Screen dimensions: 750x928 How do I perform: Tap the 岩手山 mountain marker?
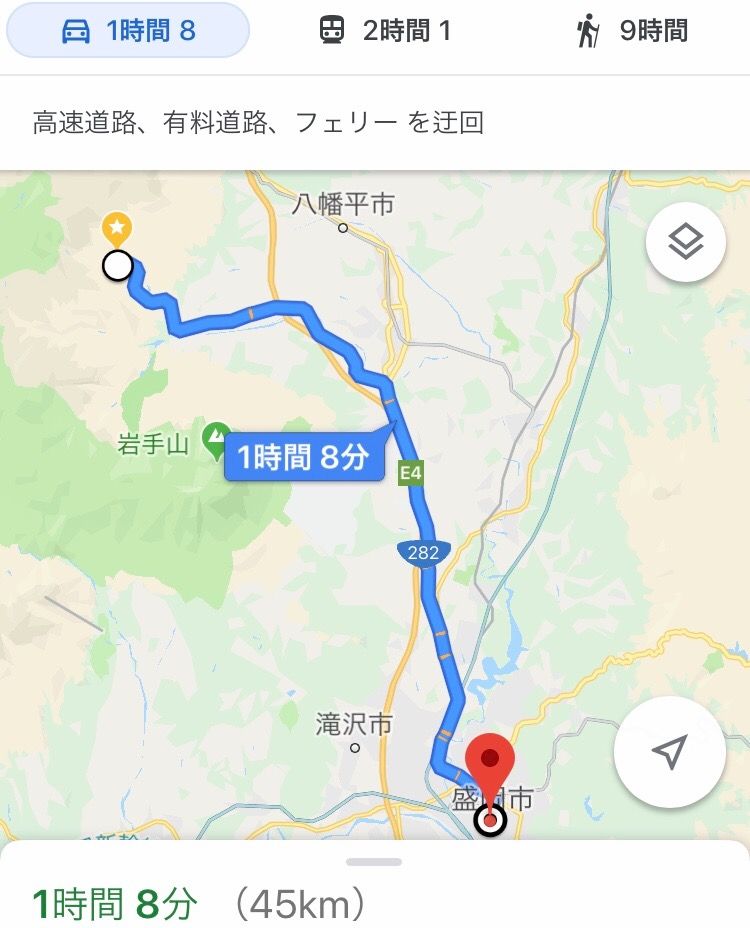point(214,438)
